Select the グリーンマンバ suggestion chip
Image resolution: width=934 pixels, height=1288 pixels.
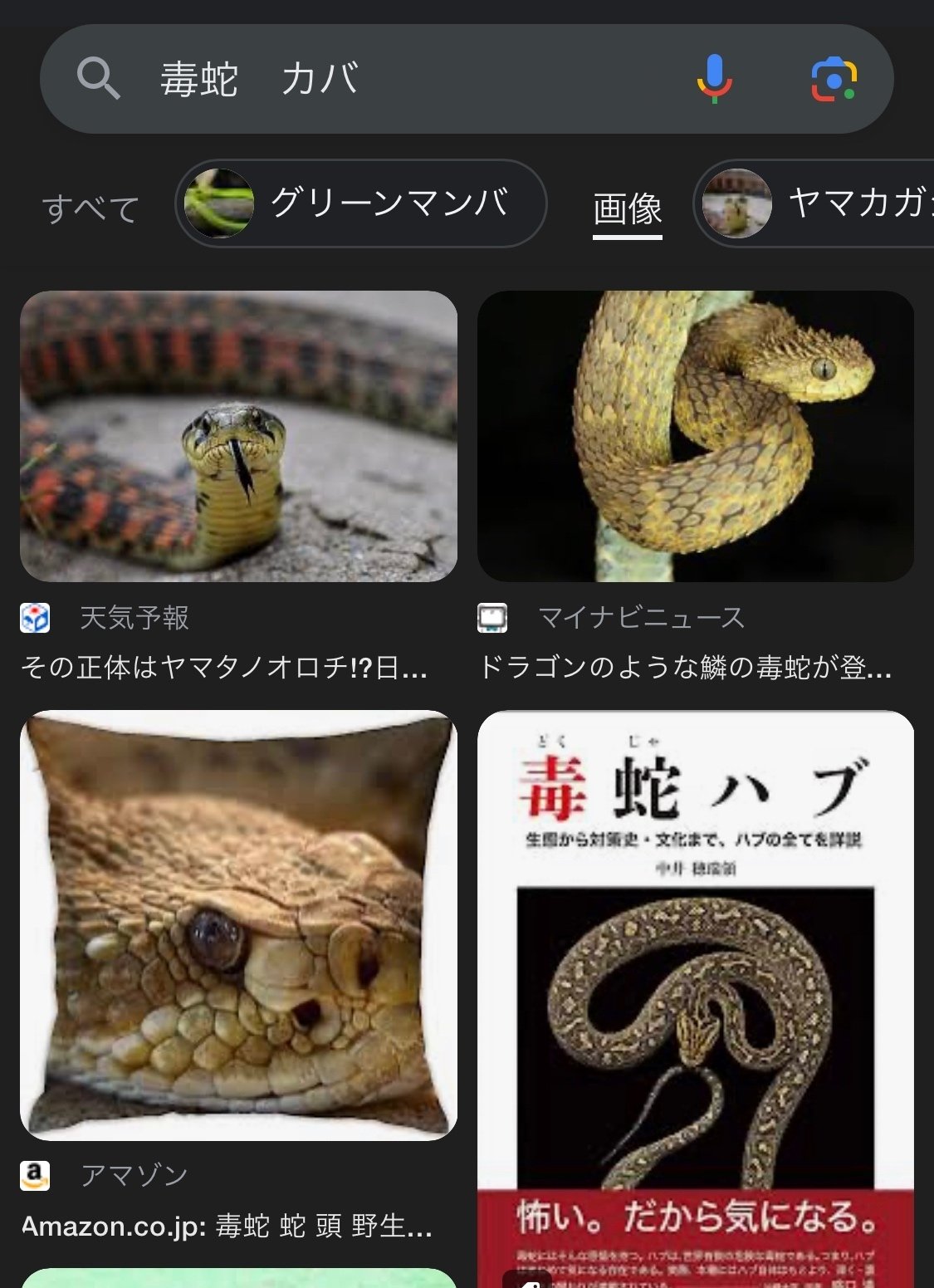360,203
